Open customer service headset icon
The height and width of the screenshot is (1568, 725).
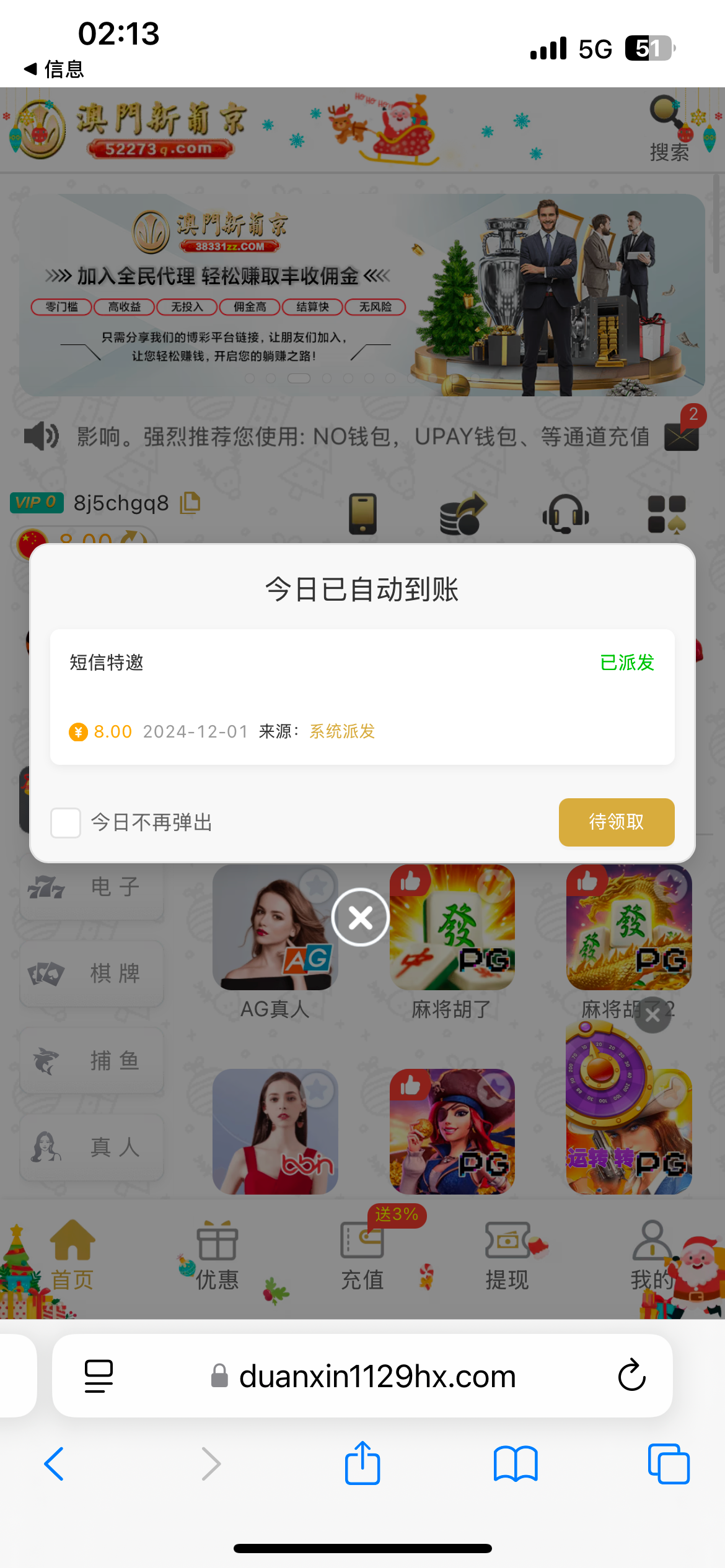pyautogui.click(x=565, y=513)
